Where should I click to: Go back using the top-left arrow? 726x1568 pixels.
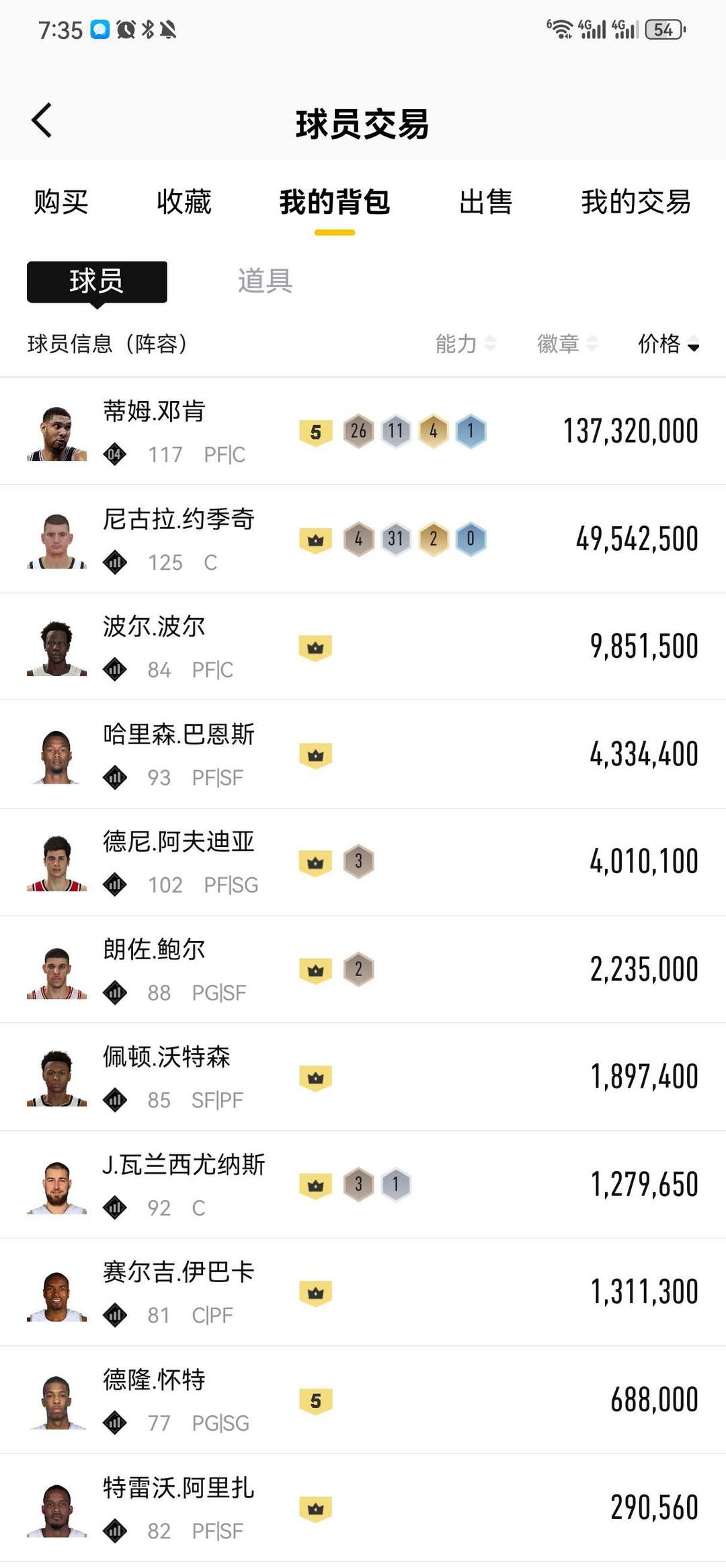pyautogui.click(x=42, y=120)
